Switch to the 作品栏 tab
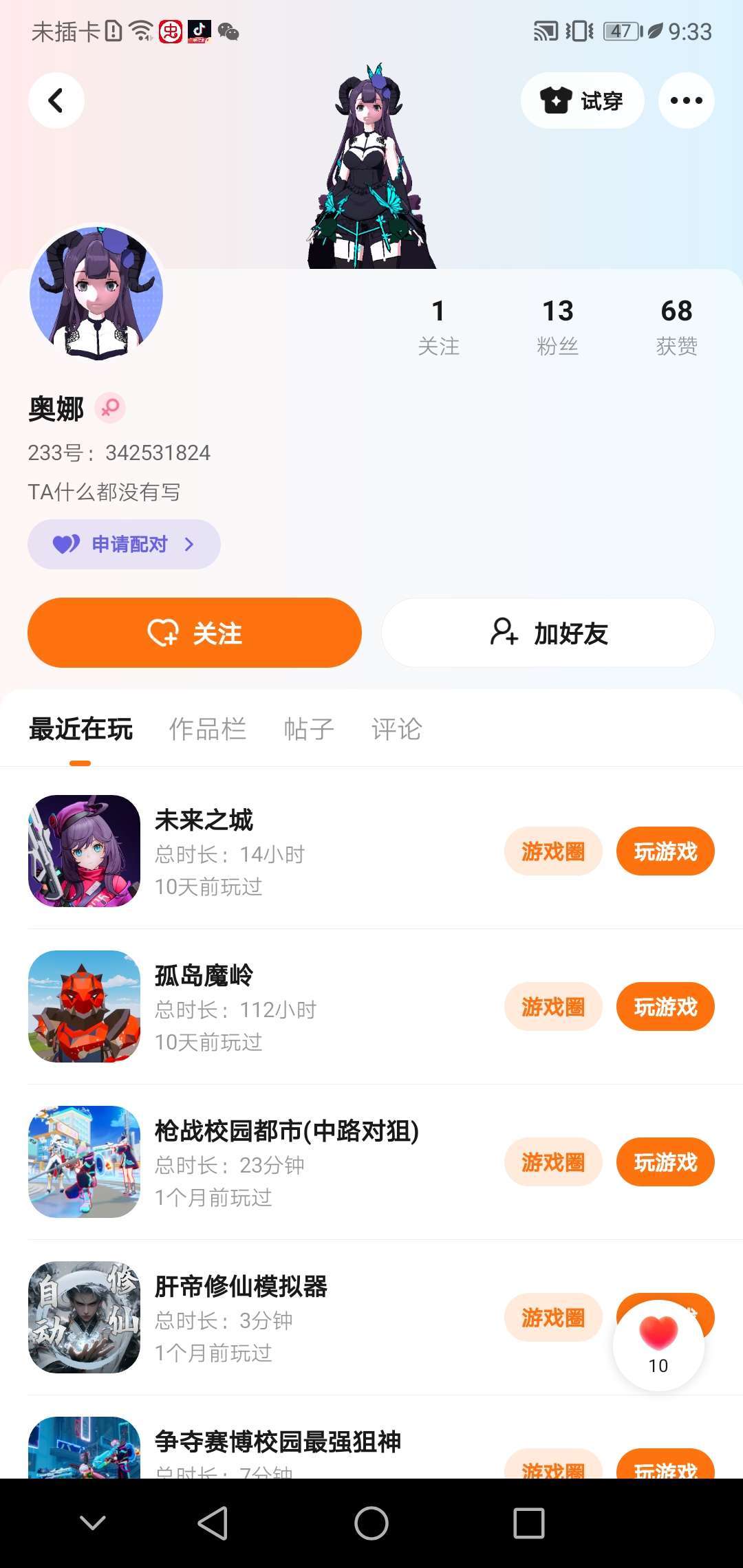Image resolution: width=743 pixels, height=1568 pixels. (x=207, y=729)
